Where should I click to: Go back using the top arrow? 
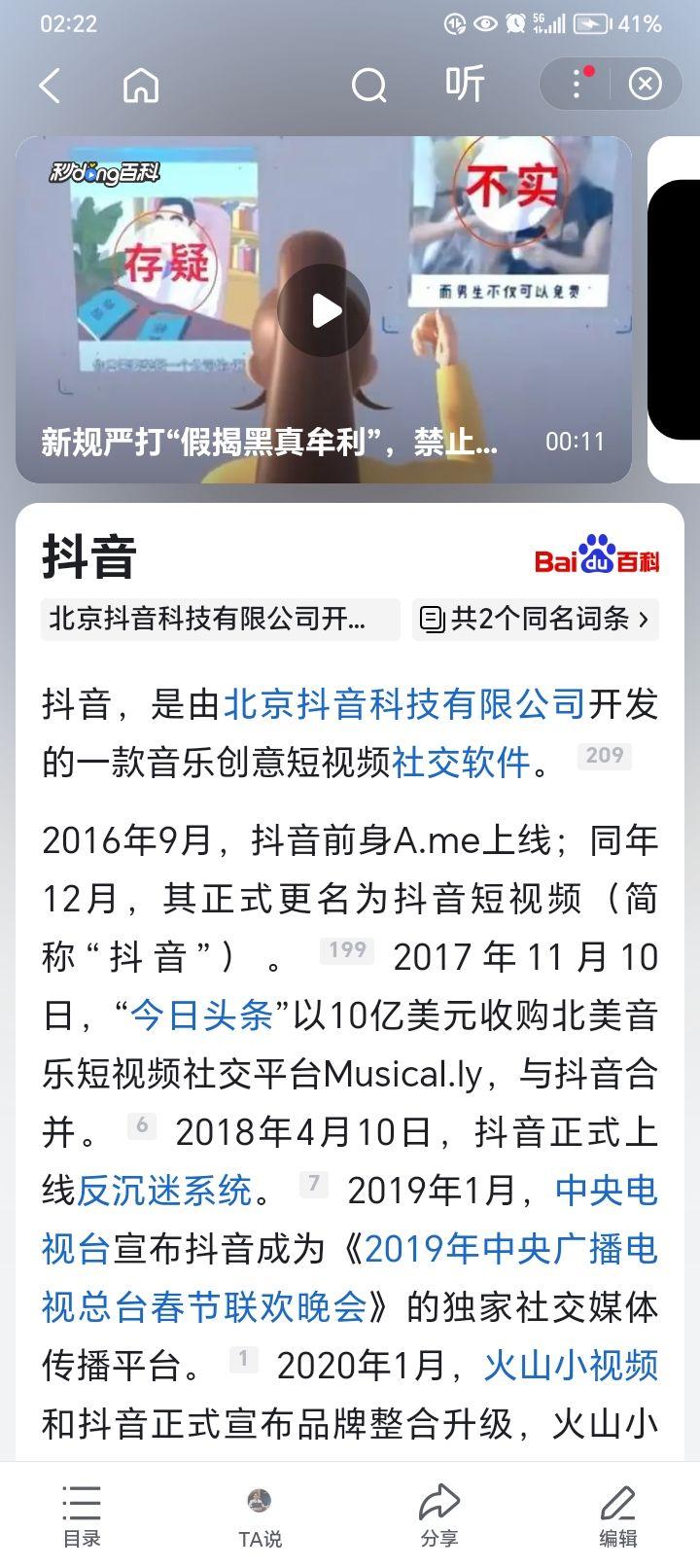pos(51,86)
